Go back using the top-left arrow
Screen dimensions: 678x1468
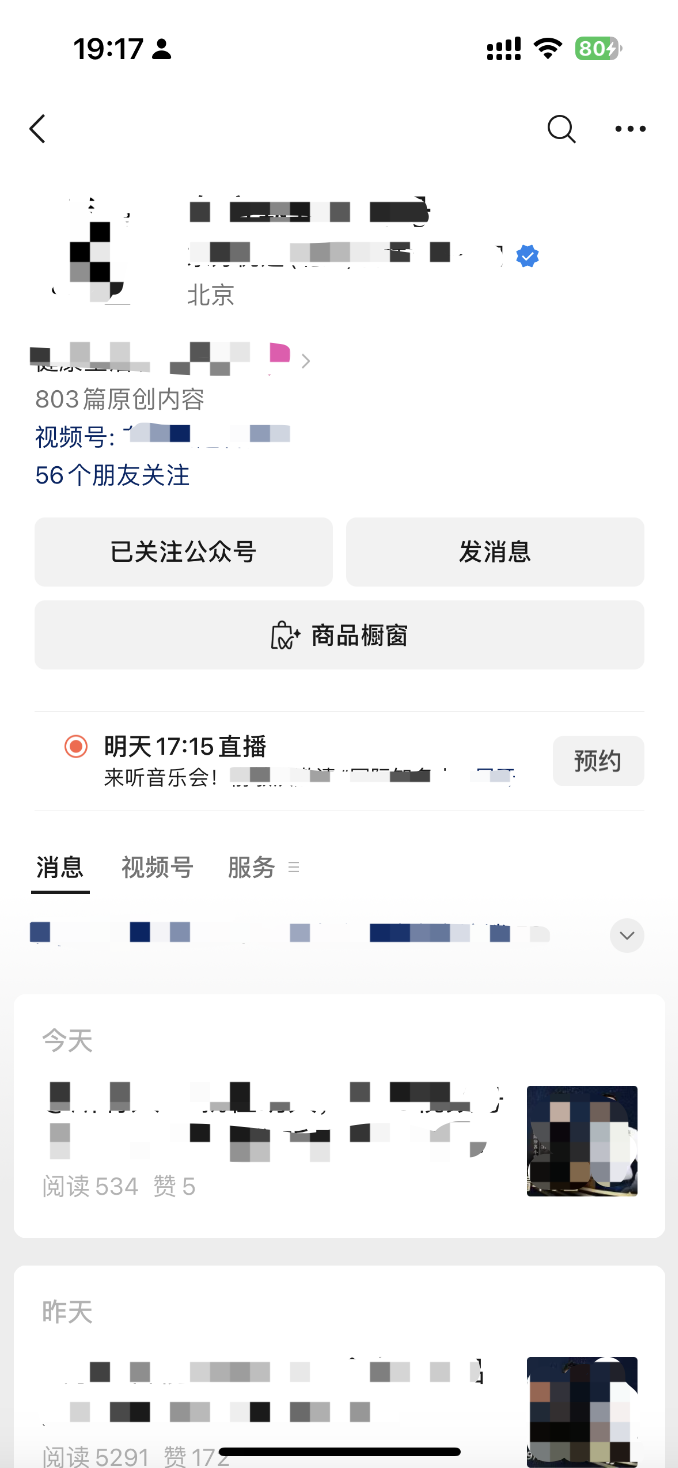click(x=38, y=129)
